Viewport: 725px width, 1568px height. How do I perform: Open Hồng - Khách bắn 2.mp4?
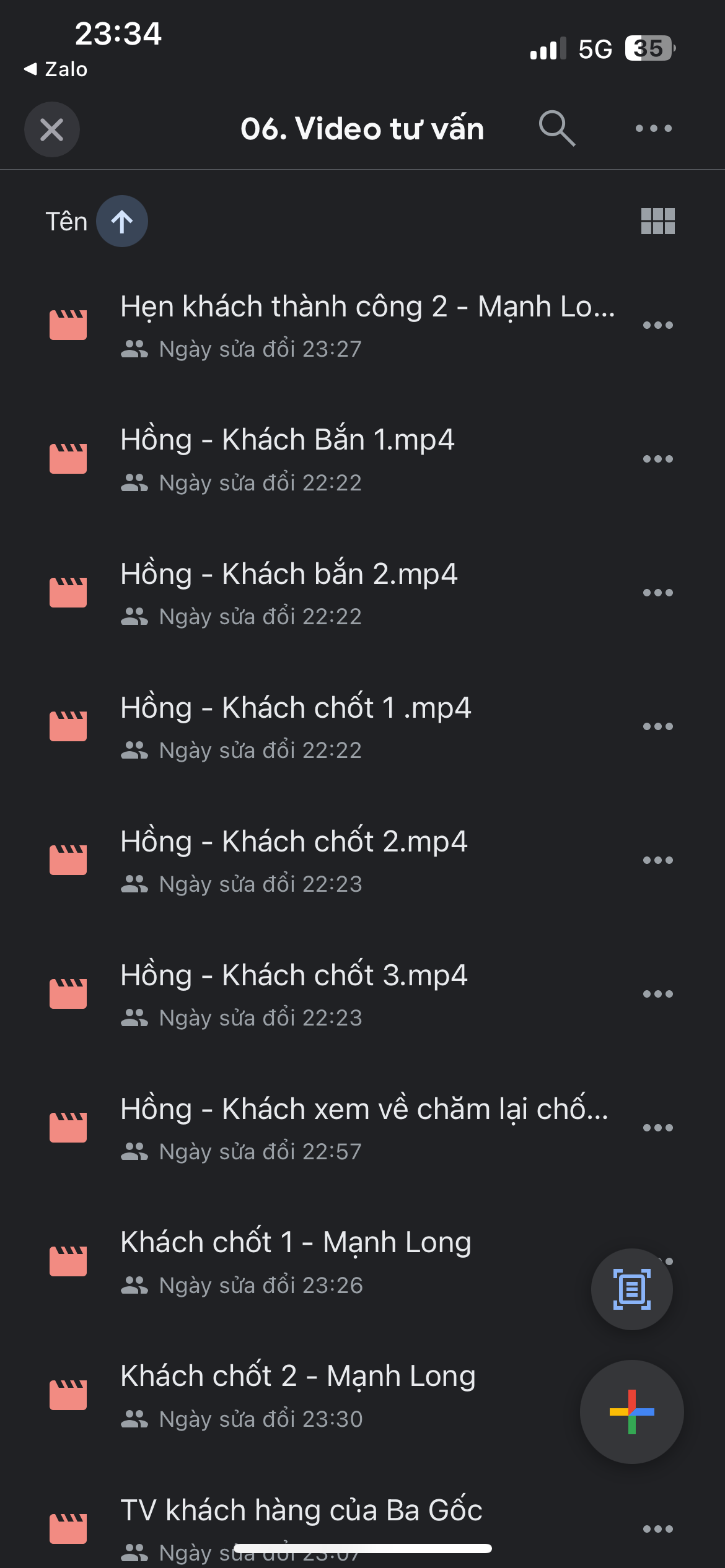coord(289,574)
